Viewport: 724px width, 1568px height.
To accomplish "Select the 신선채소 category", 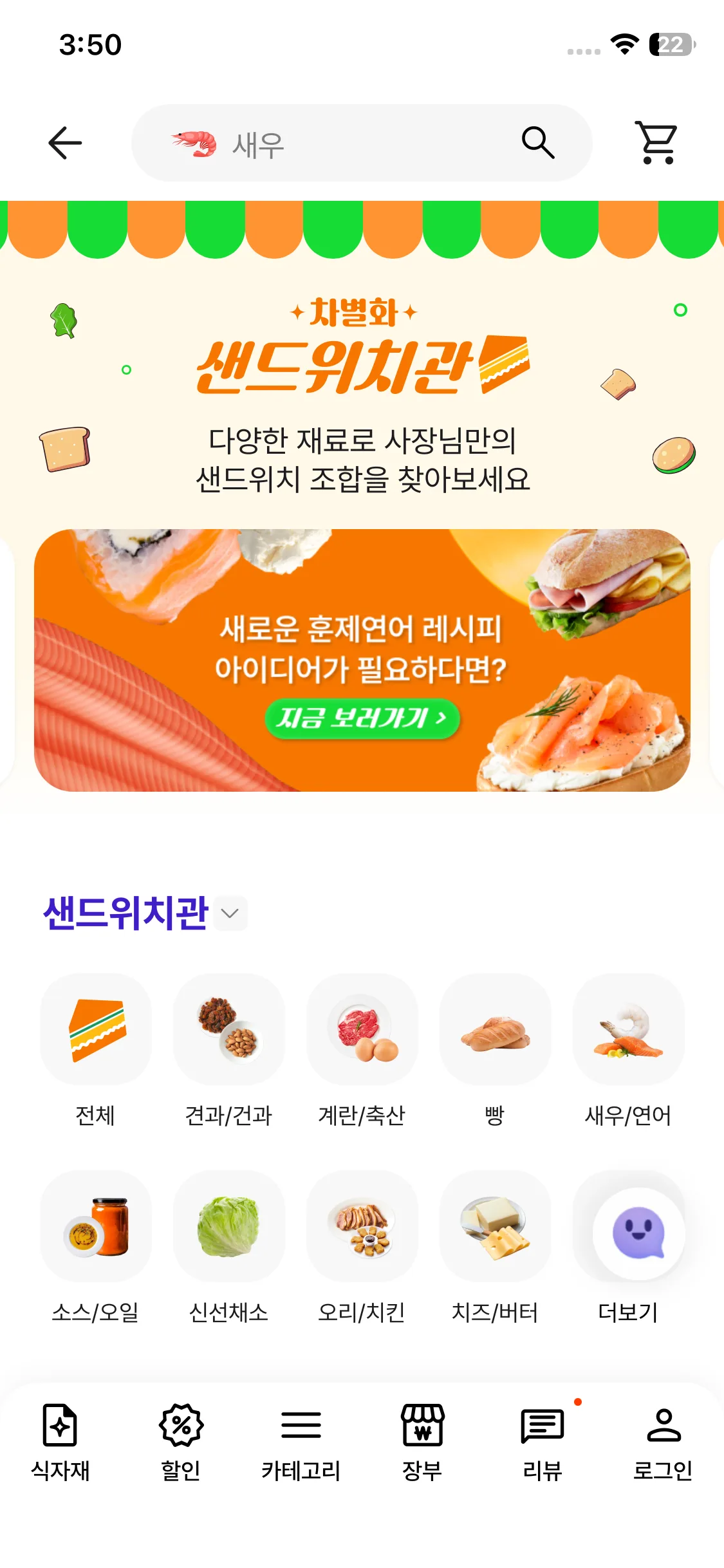I will [229, 1227].
